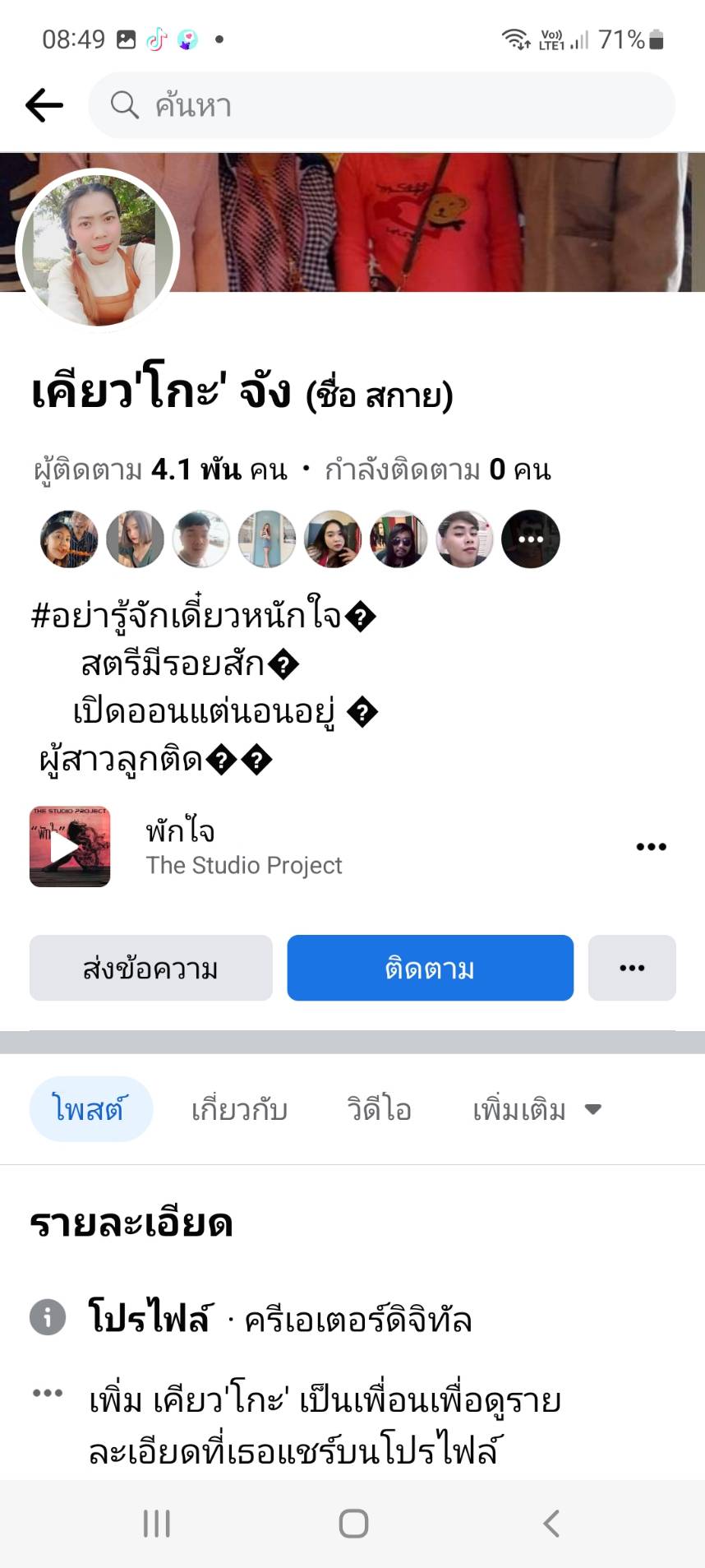Open more profile actions beside ติดตาม
This screenshot has height=1568, width=705.
[x=632, y=968]
